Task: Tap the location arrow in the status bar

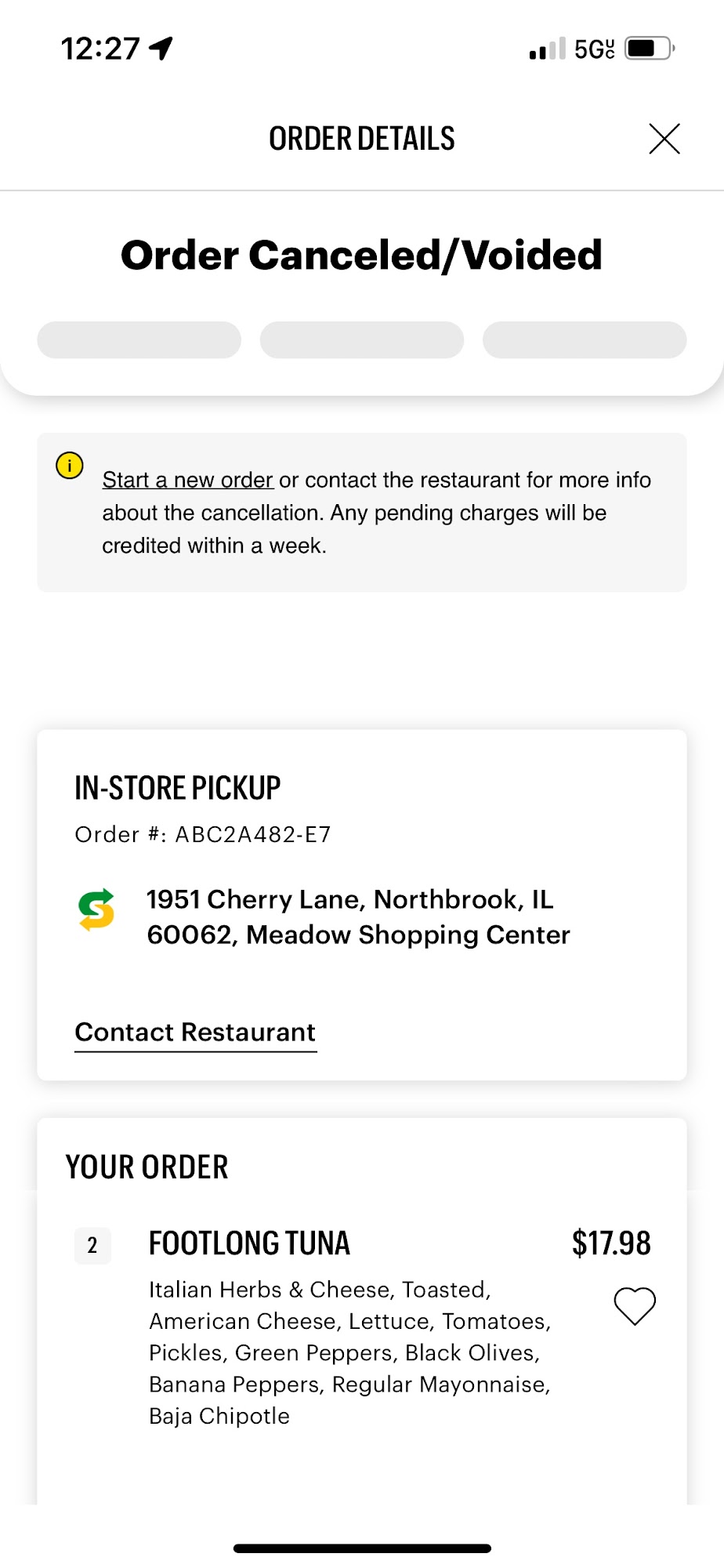Action: [x=161, y=47]
